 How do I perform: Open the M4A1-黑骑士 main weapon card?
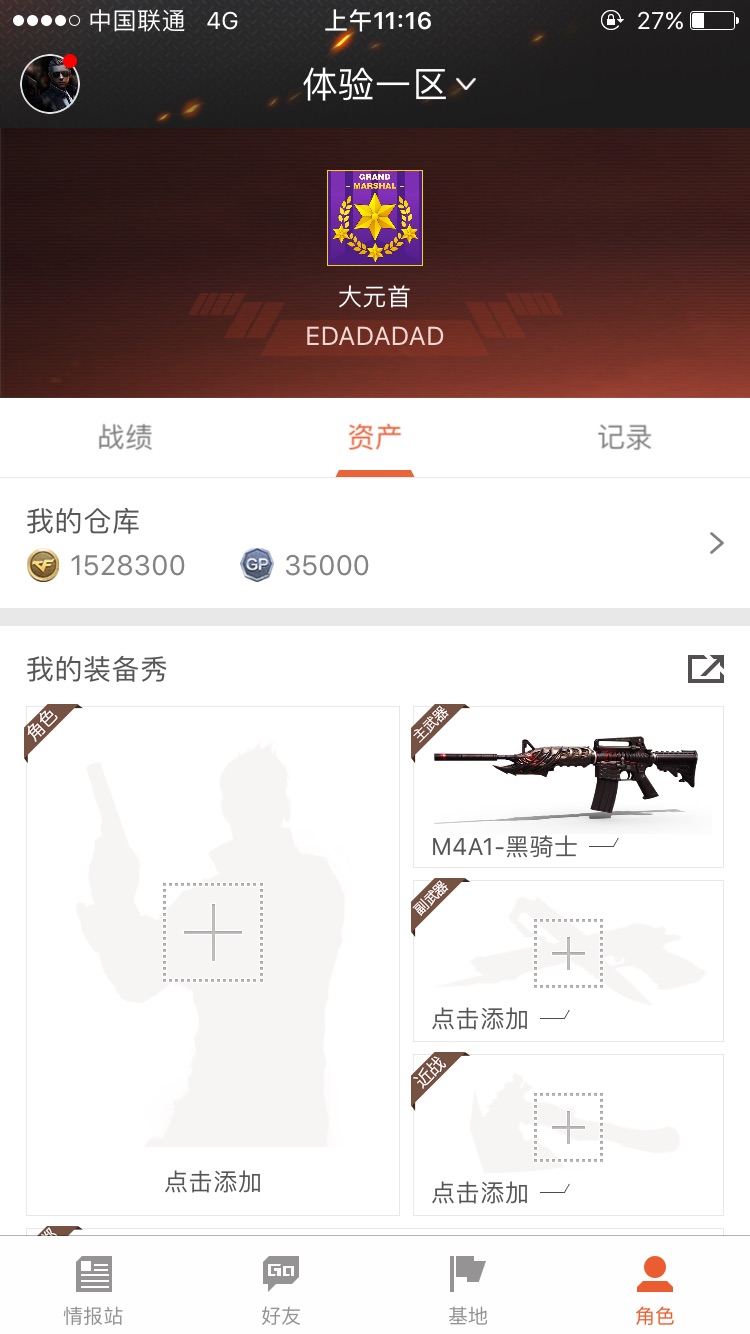tap(568, 787)
